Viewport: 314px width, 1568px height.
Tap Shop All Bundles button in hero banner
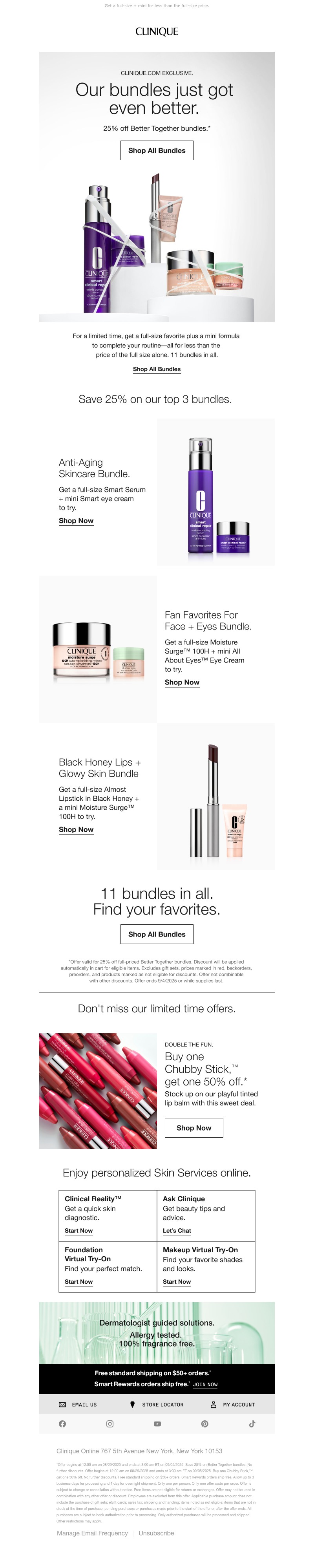click(156, 150)
